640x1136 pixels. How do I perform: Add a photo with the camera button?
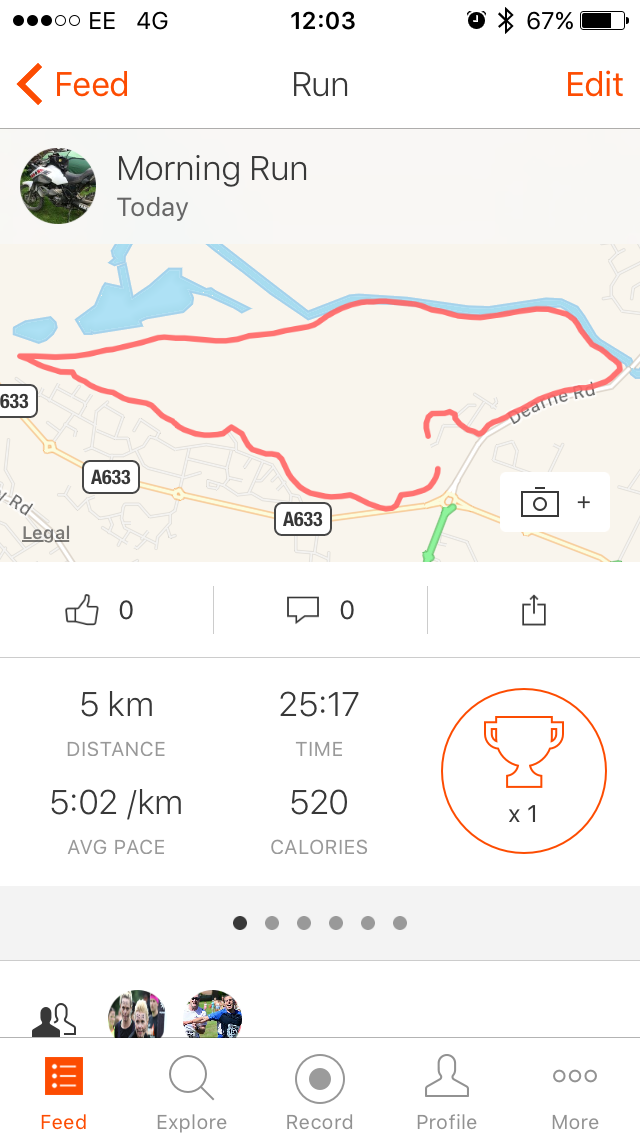(554, 502)
